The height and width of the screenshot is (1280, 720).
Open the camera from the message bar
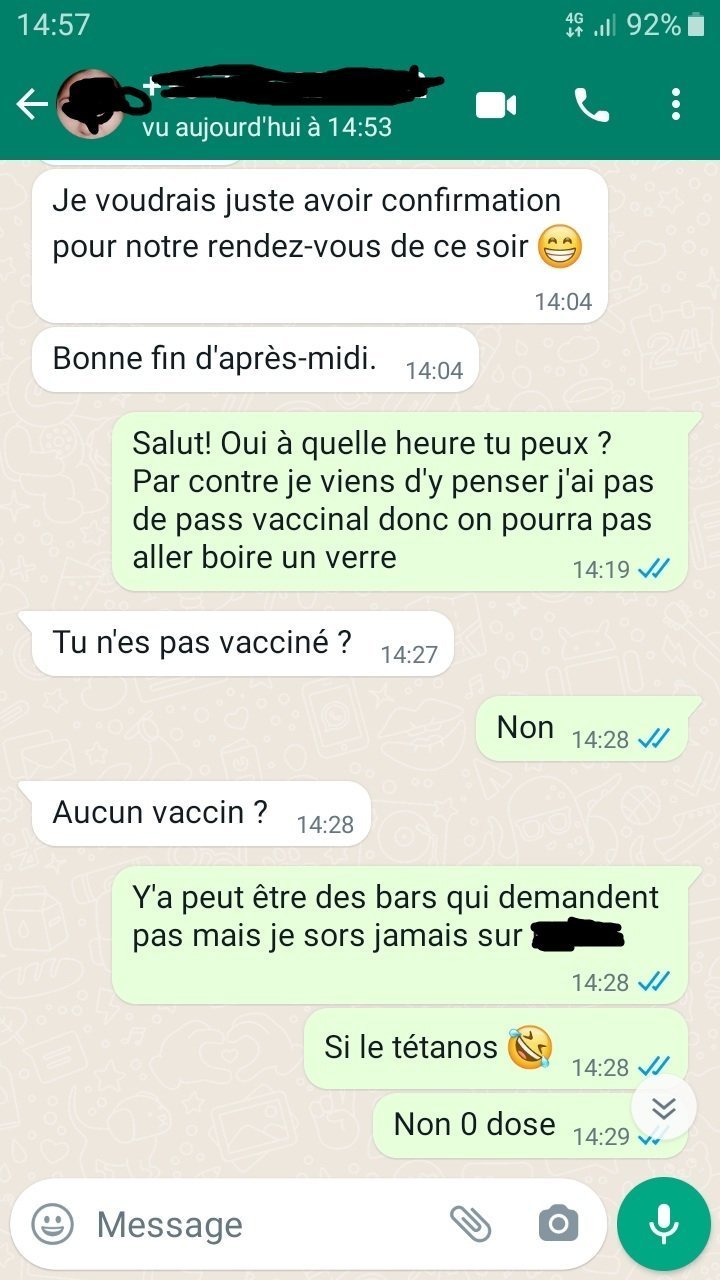(x=558, y=1224)
